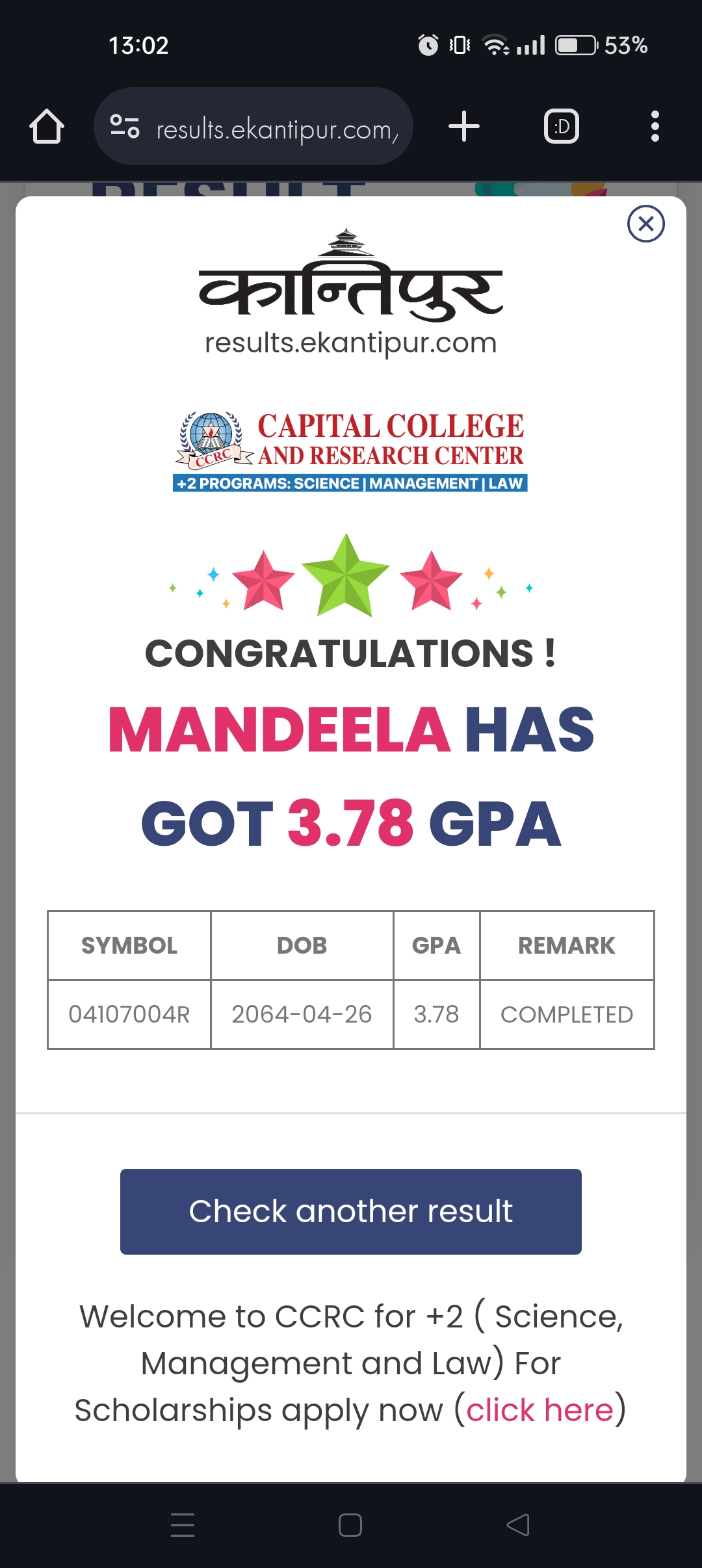Open the browser home page

coord(47,126)
